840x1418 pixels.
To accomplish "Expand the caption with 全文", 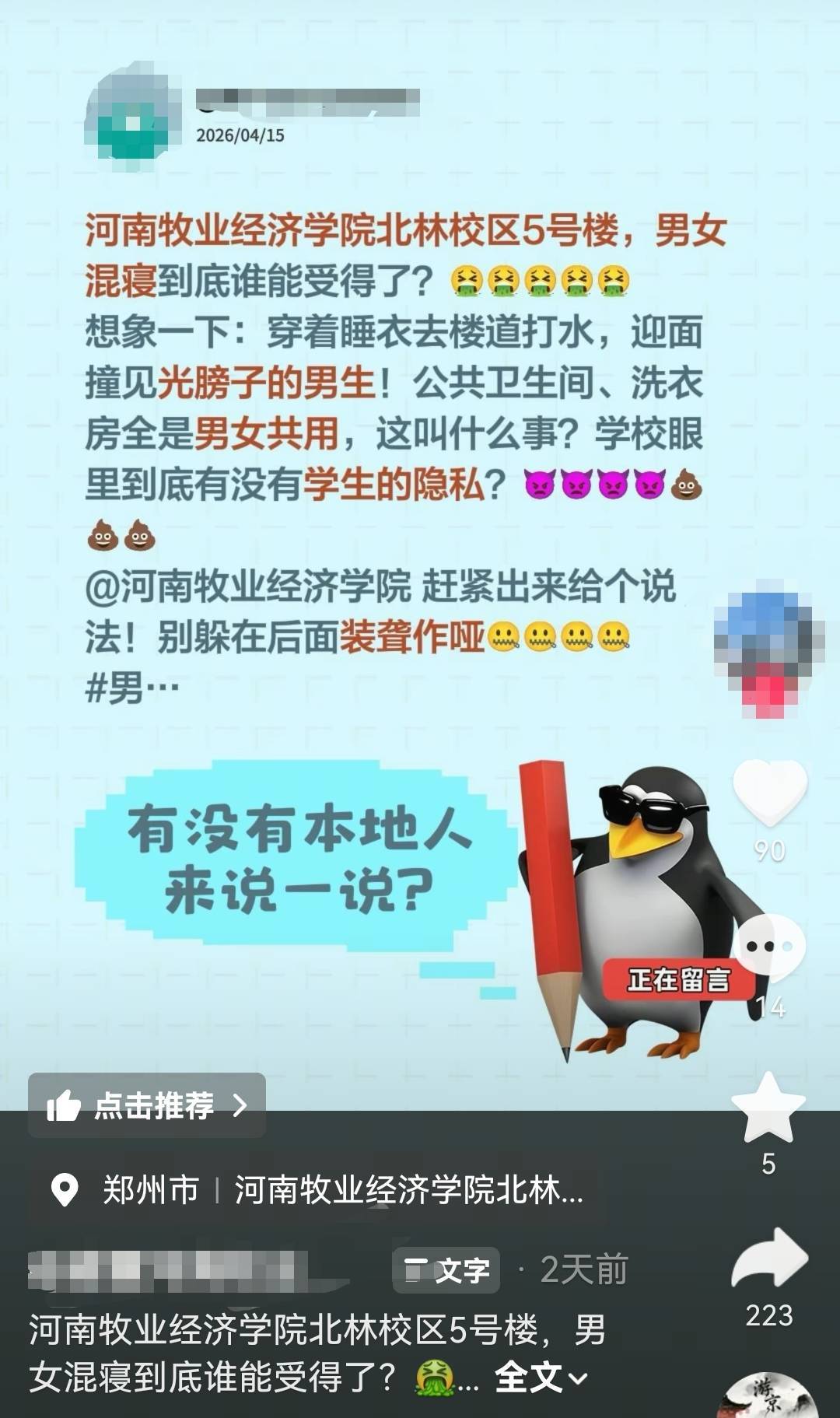I will [540, 1378].
